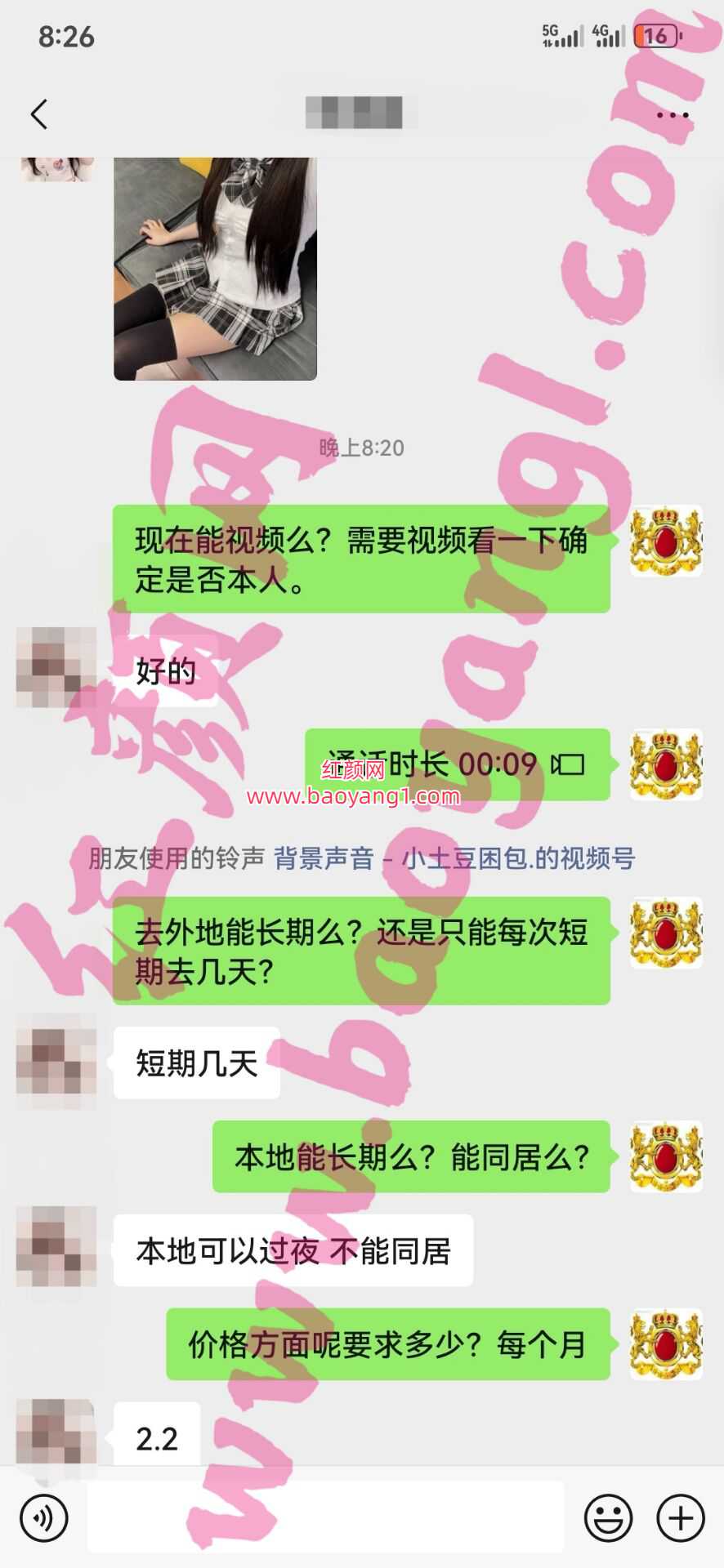
Task: Go back to the chat list
Action: coord(39,114)
